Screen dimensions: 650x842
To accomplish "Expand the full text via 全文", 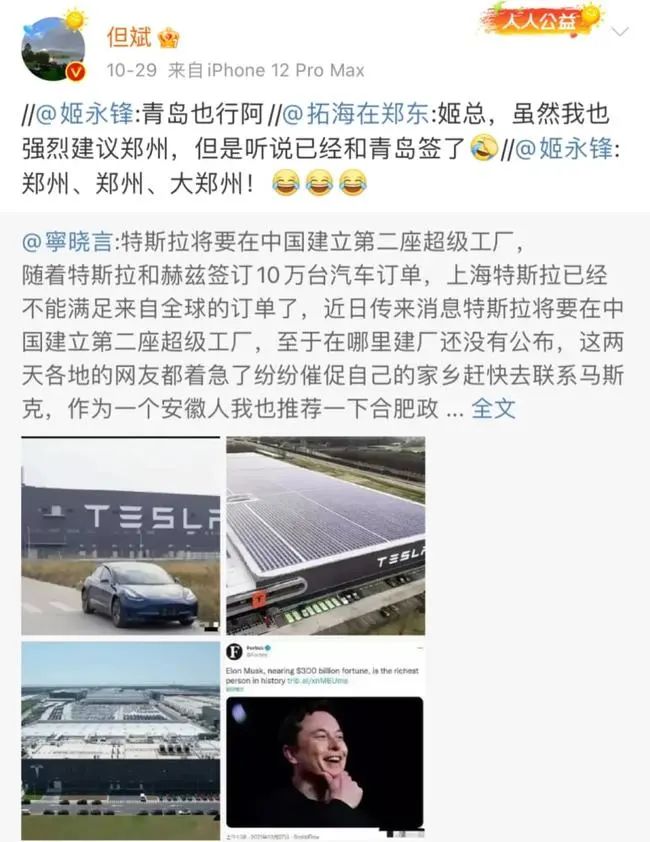I will tap(492, 409).
